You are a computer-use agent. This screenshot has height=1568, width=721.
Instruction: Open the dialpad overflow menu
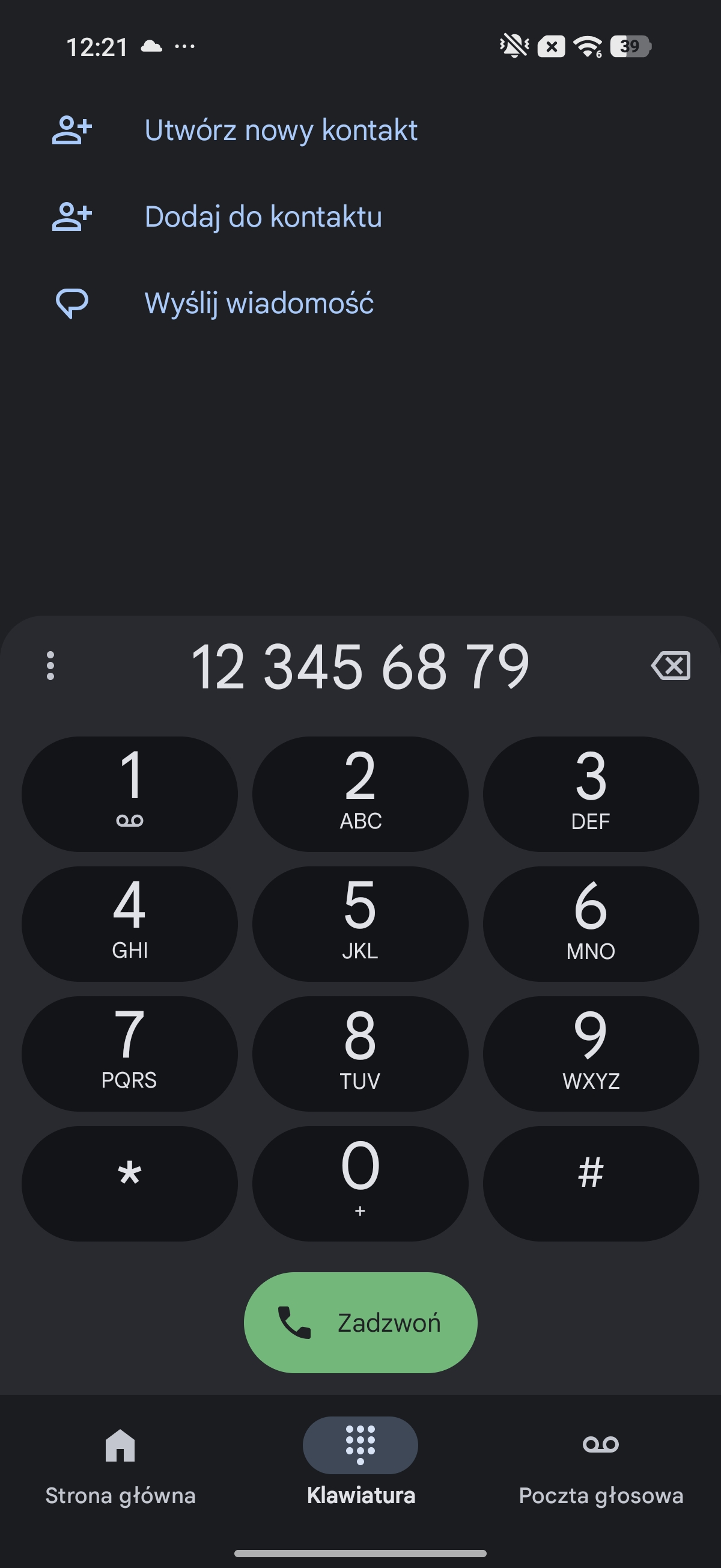pyautogui.click(x=50, y=666)
